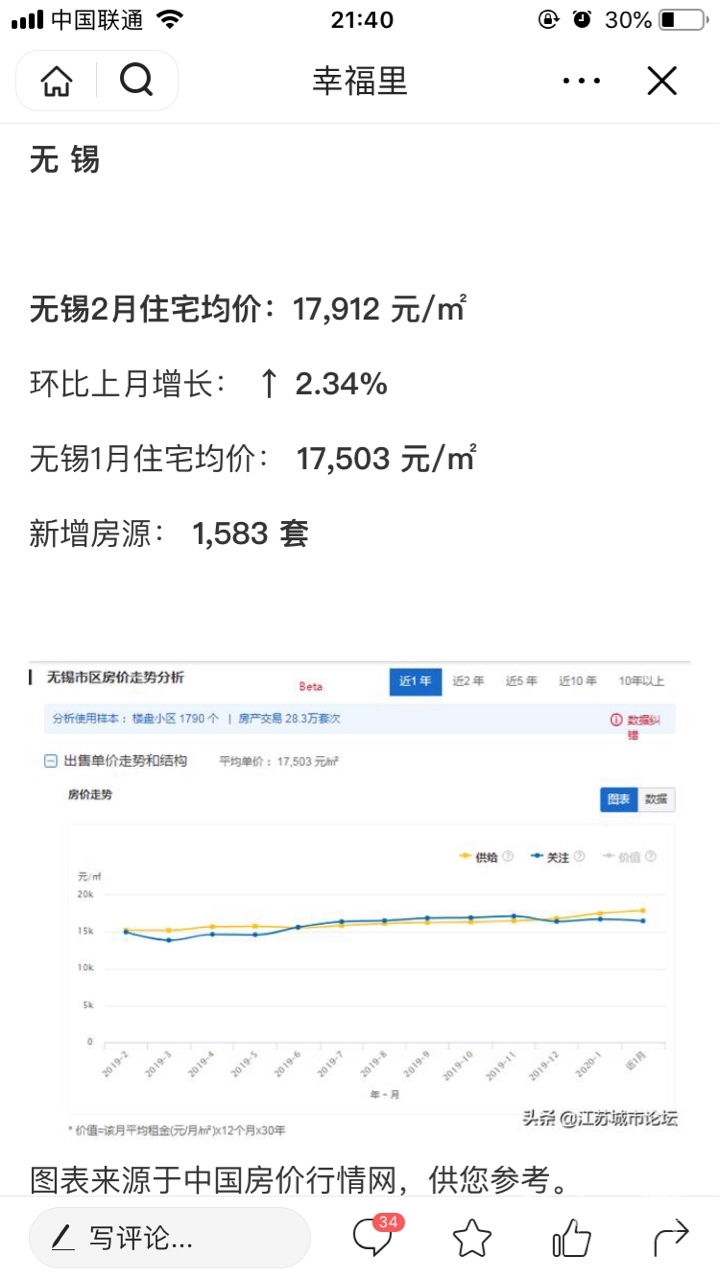
Task: Go to the home page
Action: point(57,81)
